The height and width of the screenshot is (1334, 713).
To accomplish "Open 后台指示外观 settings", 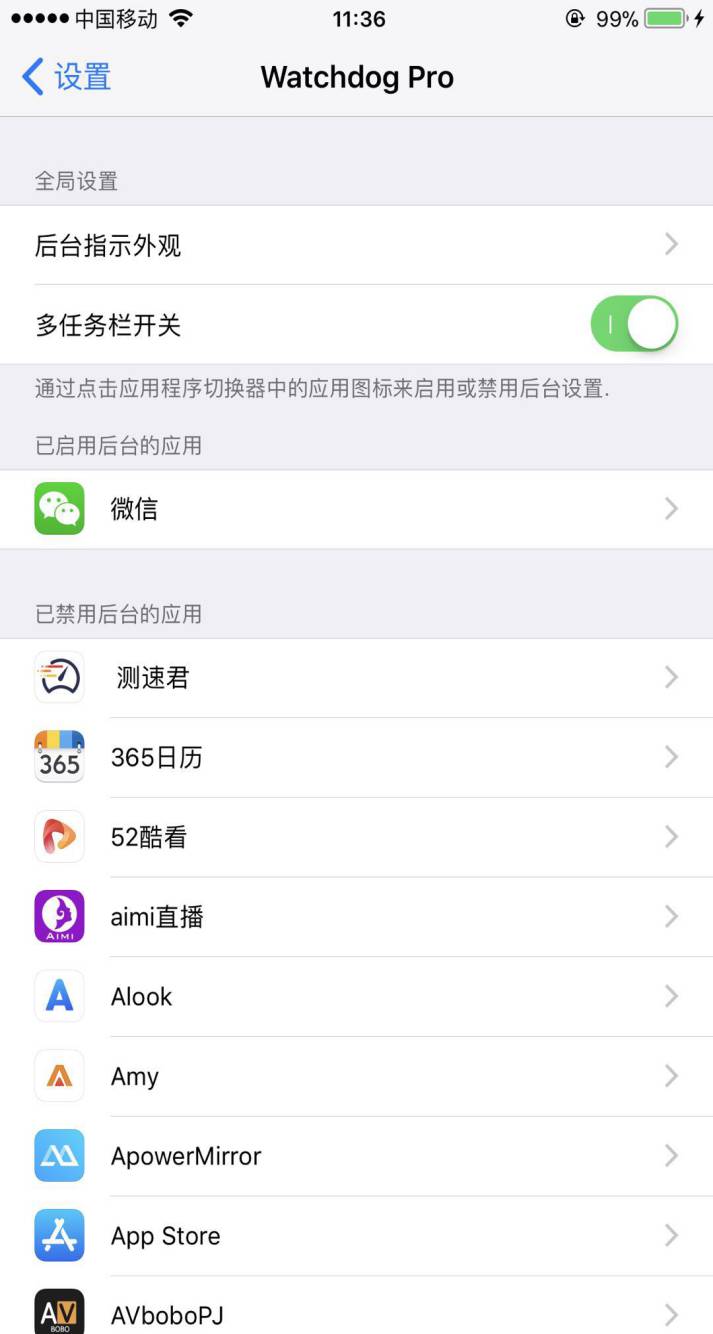I will coord(356,245).
